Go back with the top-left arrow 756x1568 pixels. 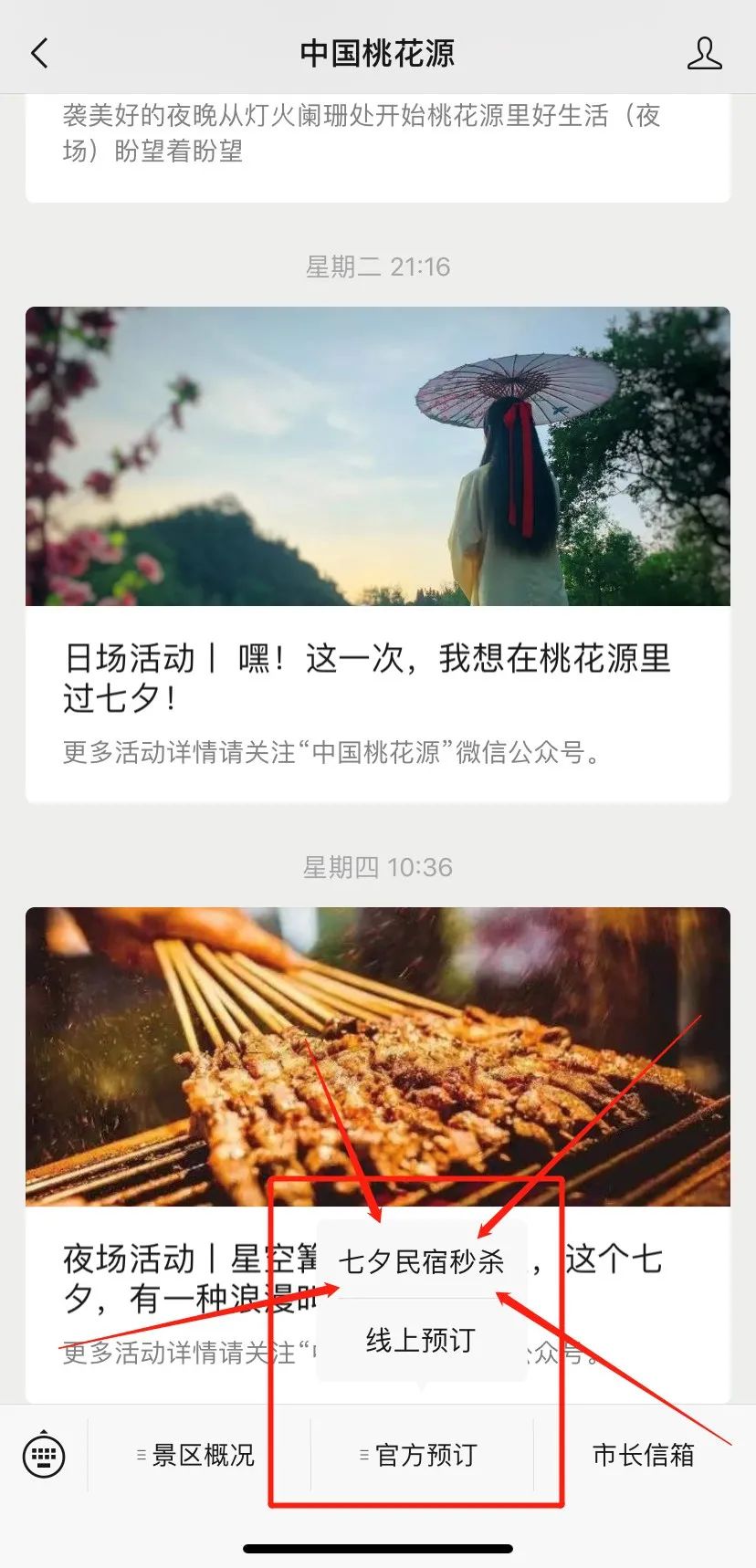click(x=39, y=54)
